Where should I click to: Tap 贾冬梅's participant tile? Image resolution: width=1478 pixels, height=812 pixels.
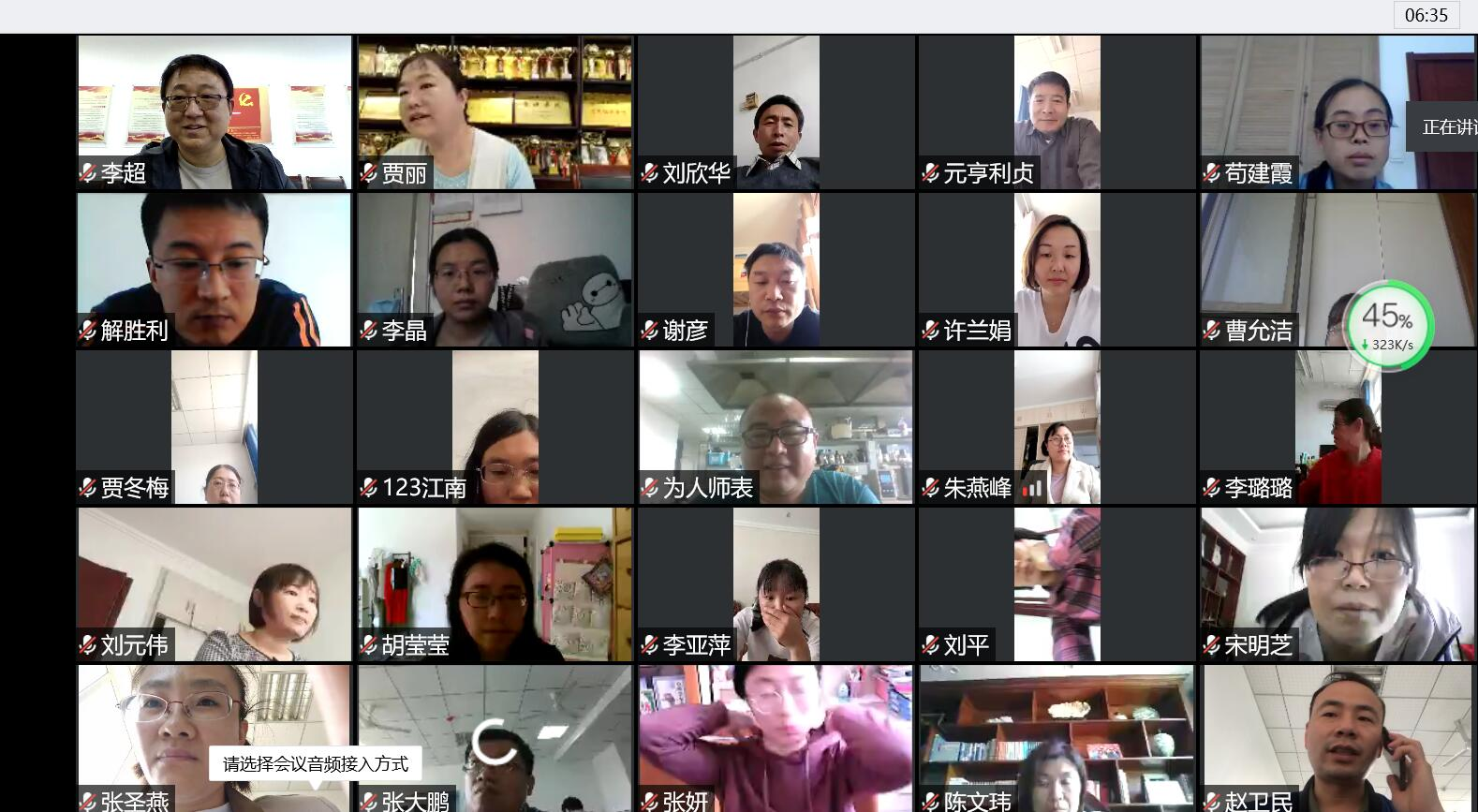214,427
